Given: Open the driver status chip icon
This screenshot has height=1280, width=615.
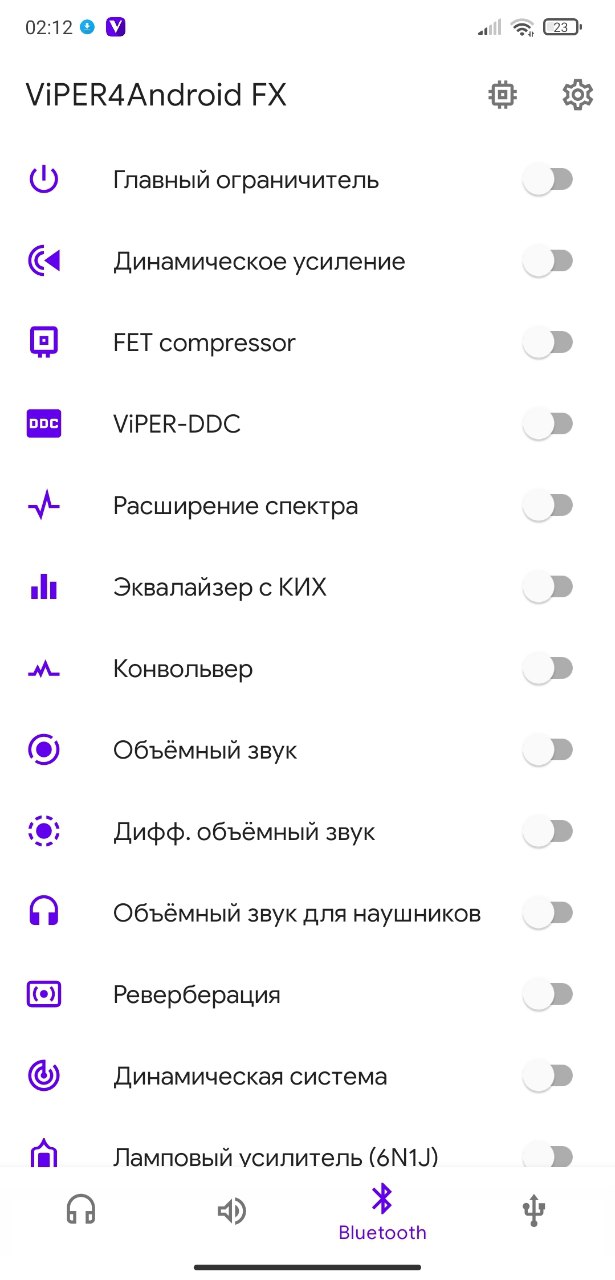Looking at the screenshot, I should point(502,96).
